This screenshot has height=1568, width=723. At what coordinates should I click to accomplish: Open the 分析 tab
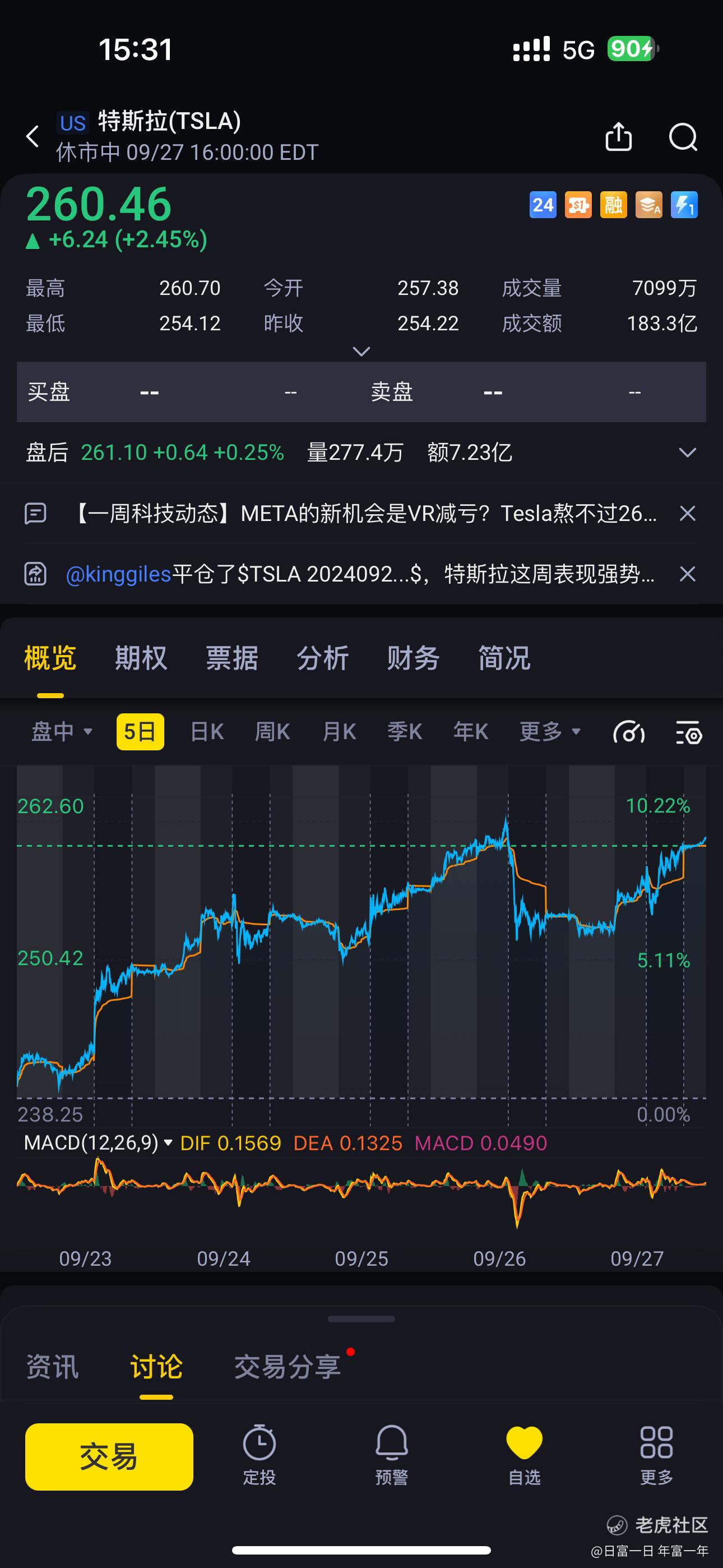point(323,658)
